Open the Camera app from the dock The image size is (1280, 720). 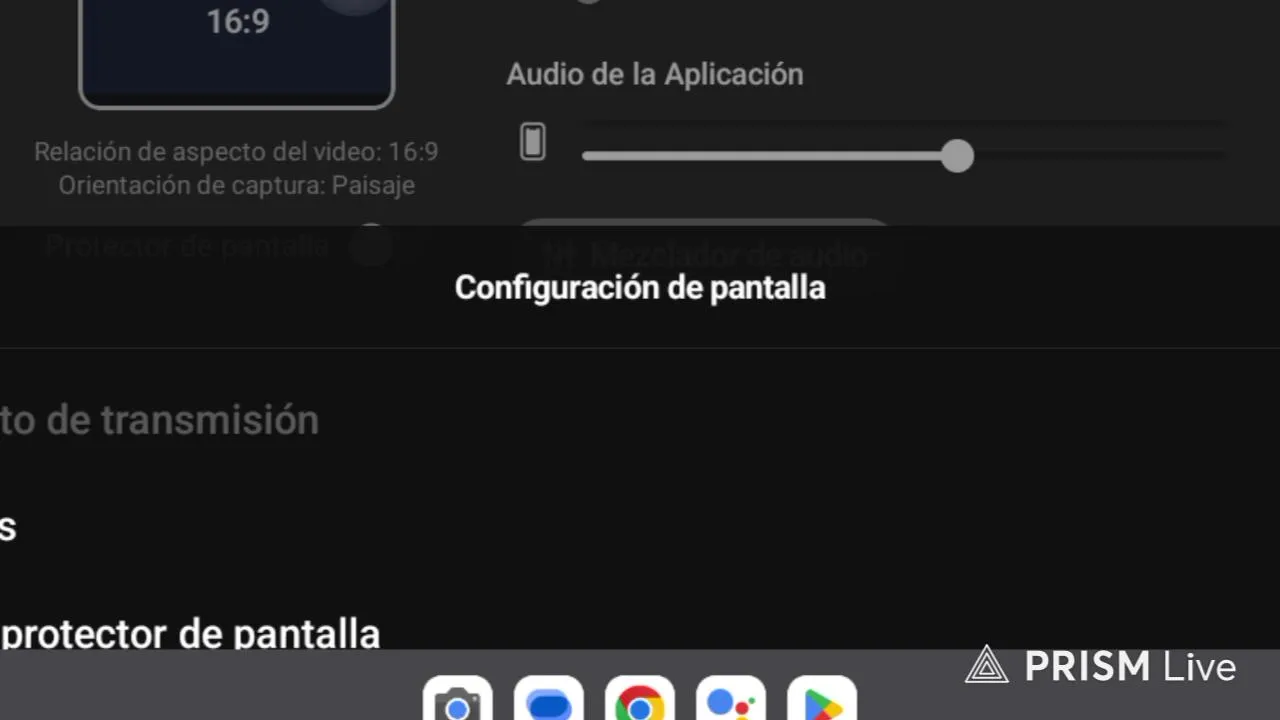point(458,701)
